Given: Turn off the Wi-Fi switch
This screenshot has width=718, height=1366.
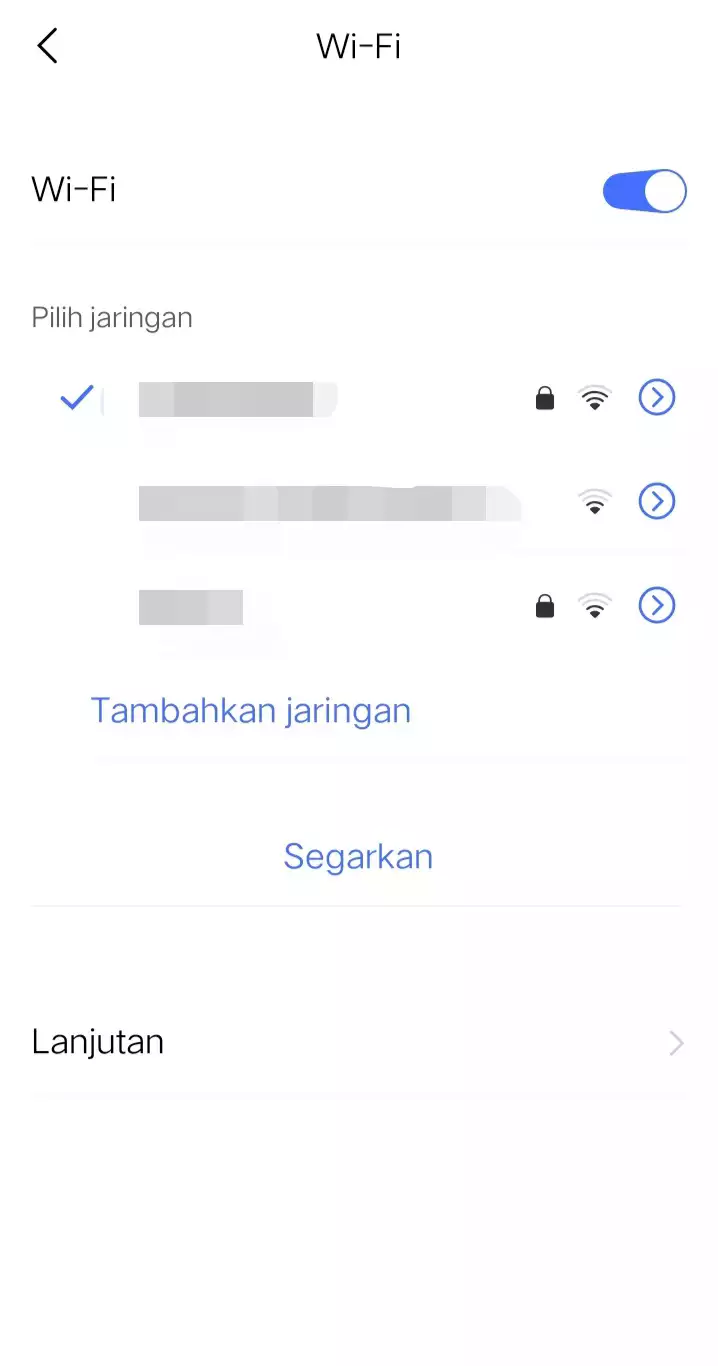Looking at the screenshot, I should pos(644,191).
